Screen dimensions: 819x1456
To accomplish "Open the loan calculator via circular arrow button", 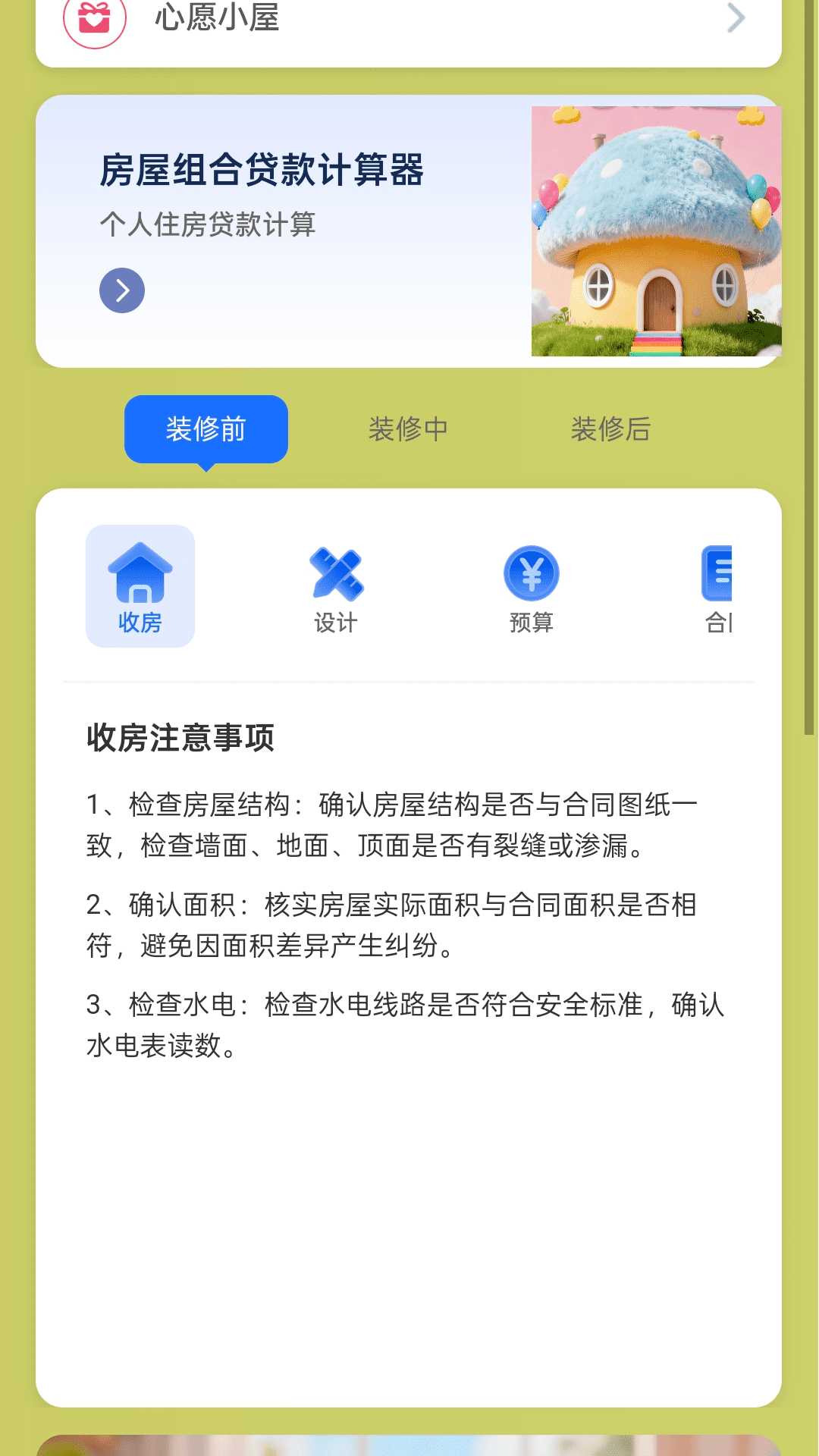I will pyautogui.click(x=122, y=289).
